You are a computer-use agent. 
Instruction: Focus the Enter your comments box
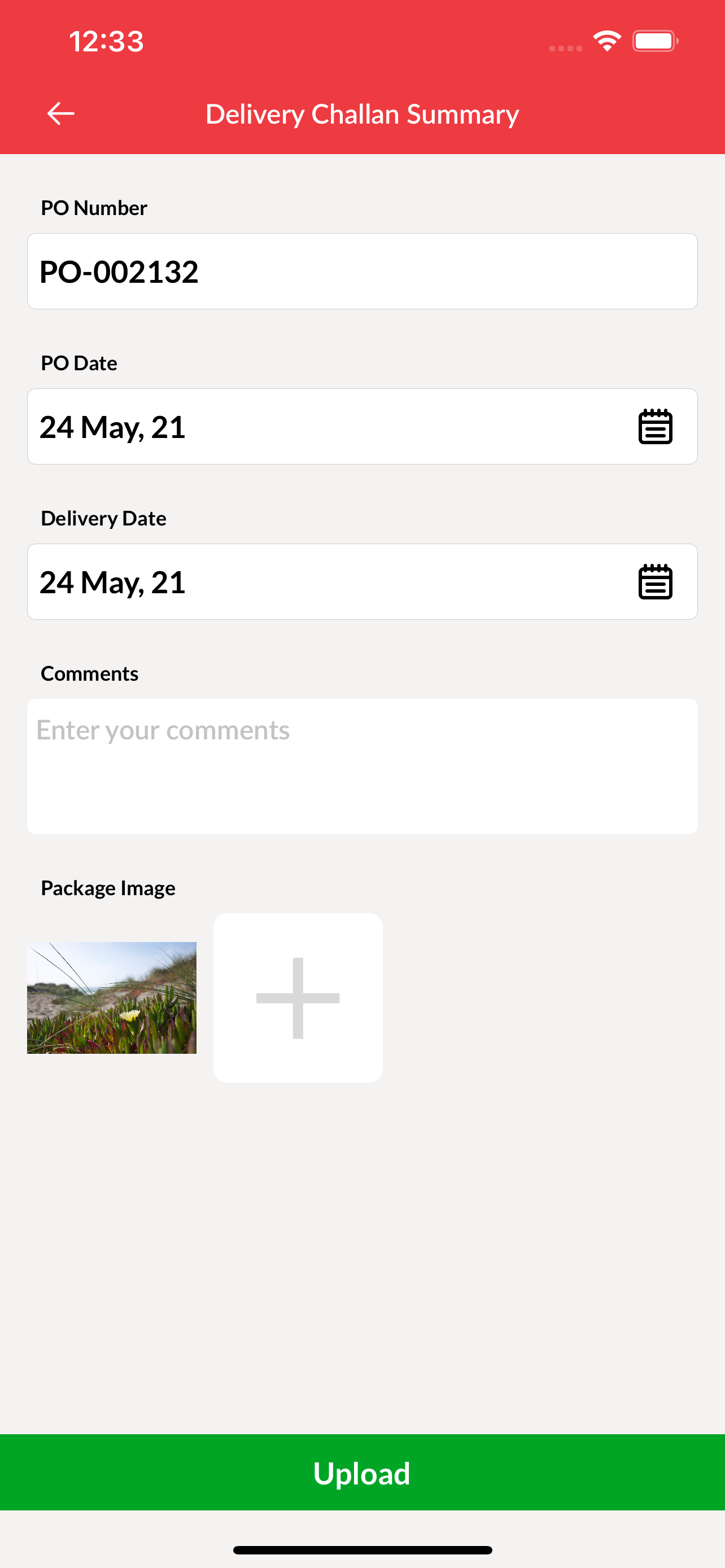(x=361, y=766)
